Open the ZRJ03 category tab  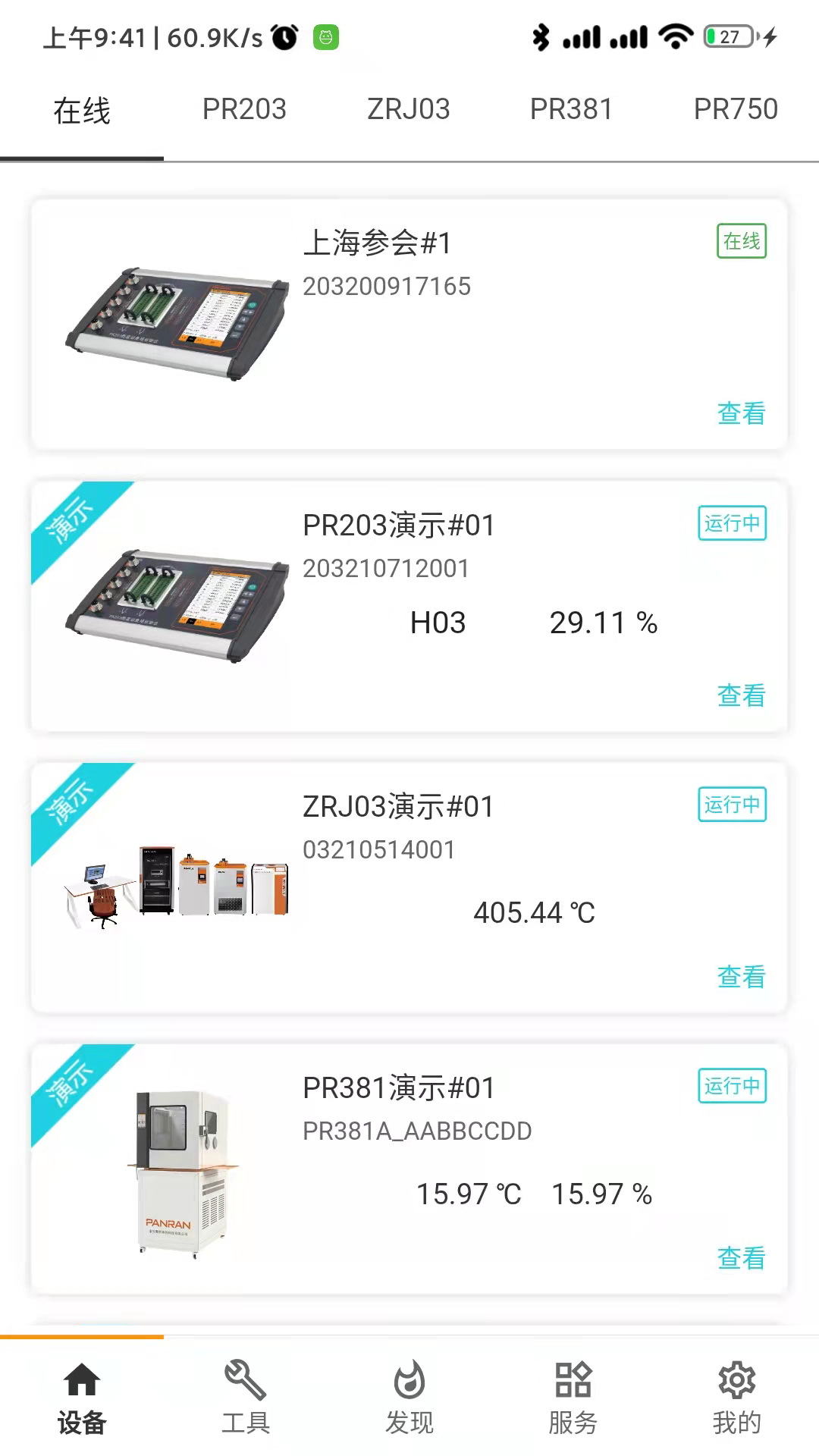408,109
